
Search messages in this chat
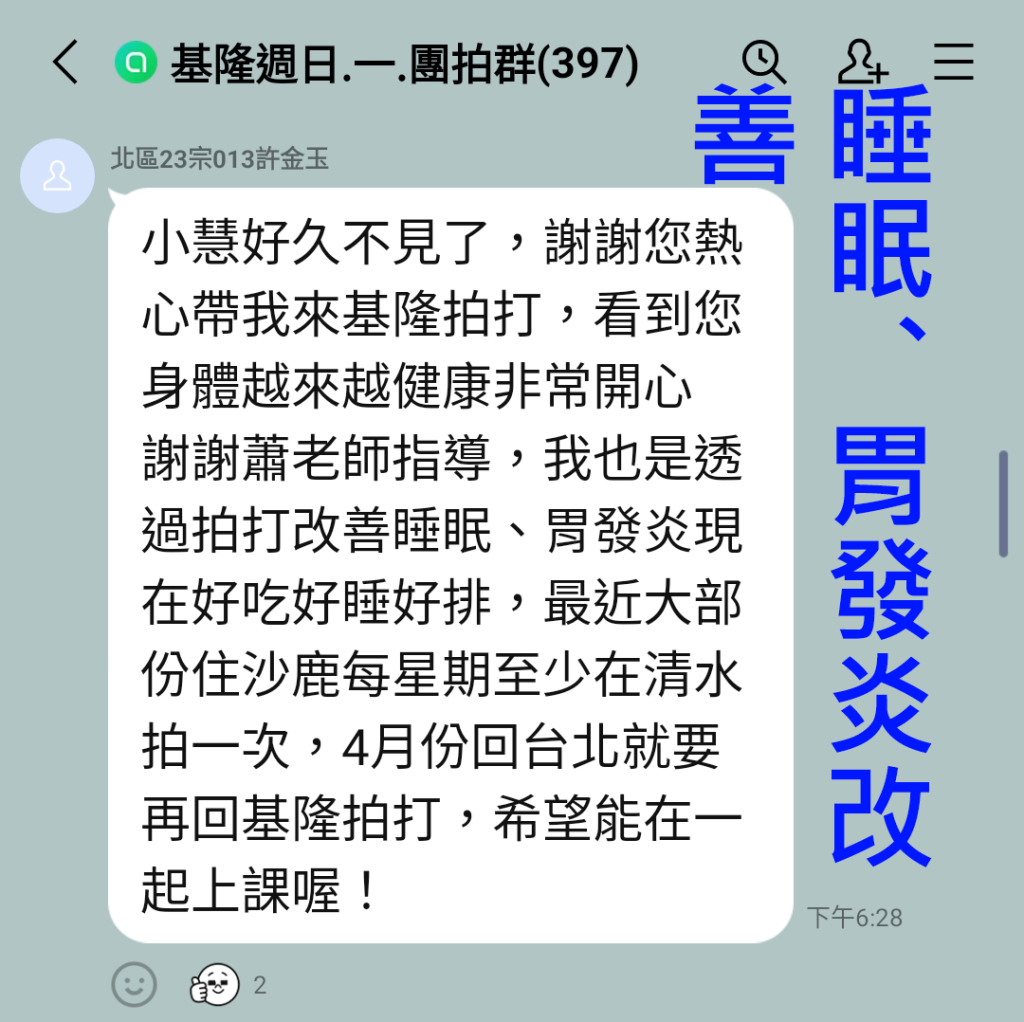(765, 63)
